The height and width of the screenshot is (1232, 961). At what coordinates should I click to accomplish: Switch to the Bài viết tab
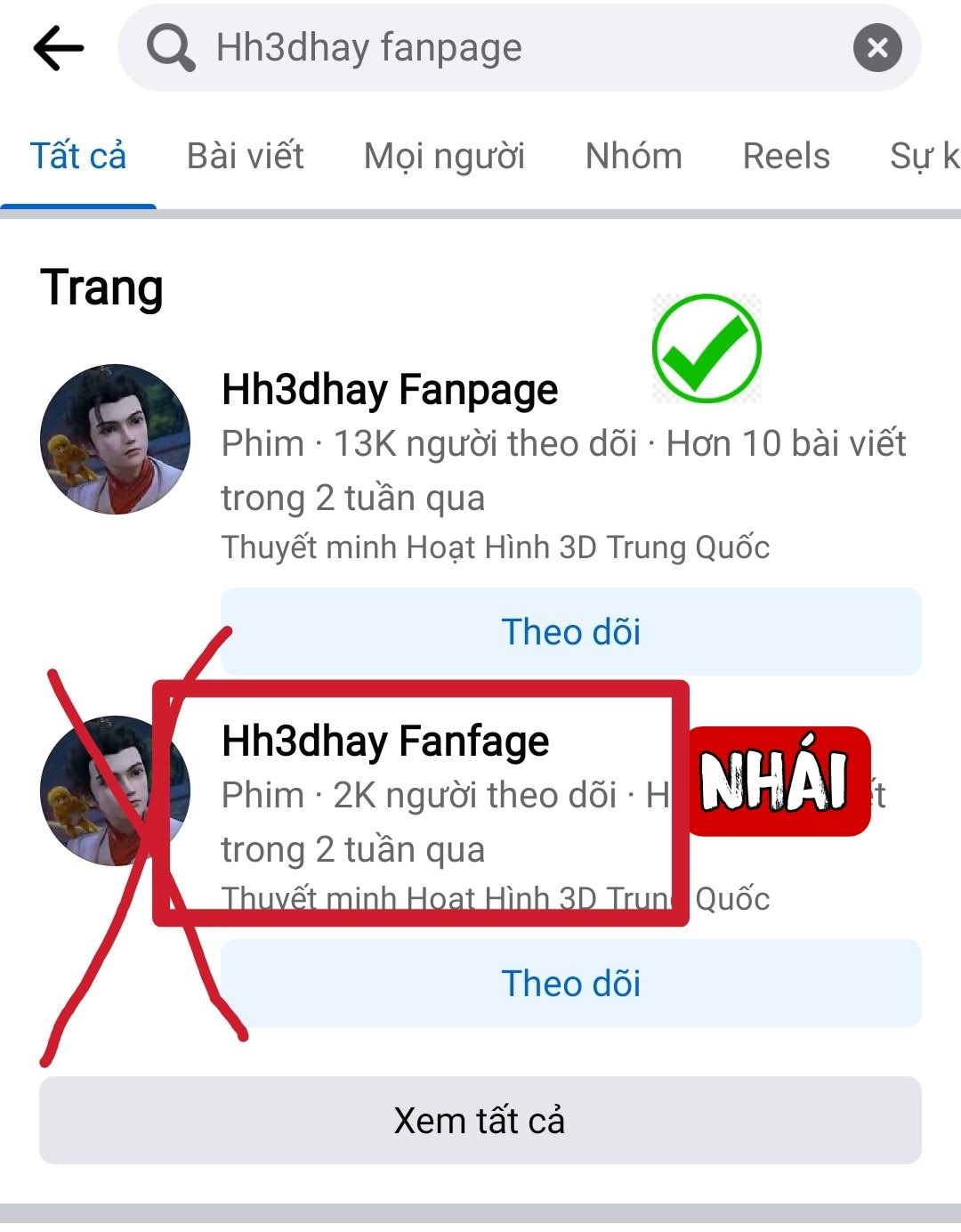tap(246, 157)
